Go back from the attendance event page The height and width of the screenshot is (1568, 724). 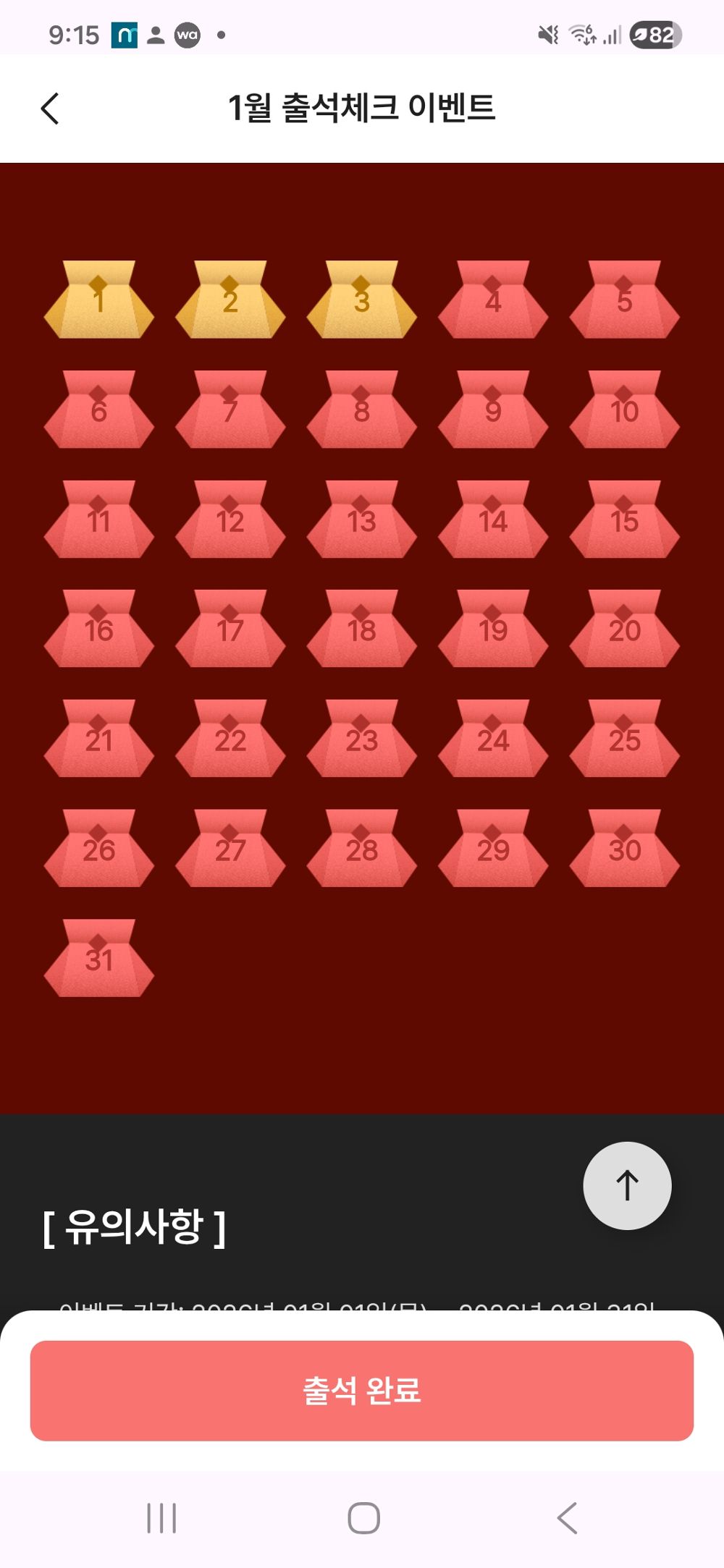[x=50, y=109]
